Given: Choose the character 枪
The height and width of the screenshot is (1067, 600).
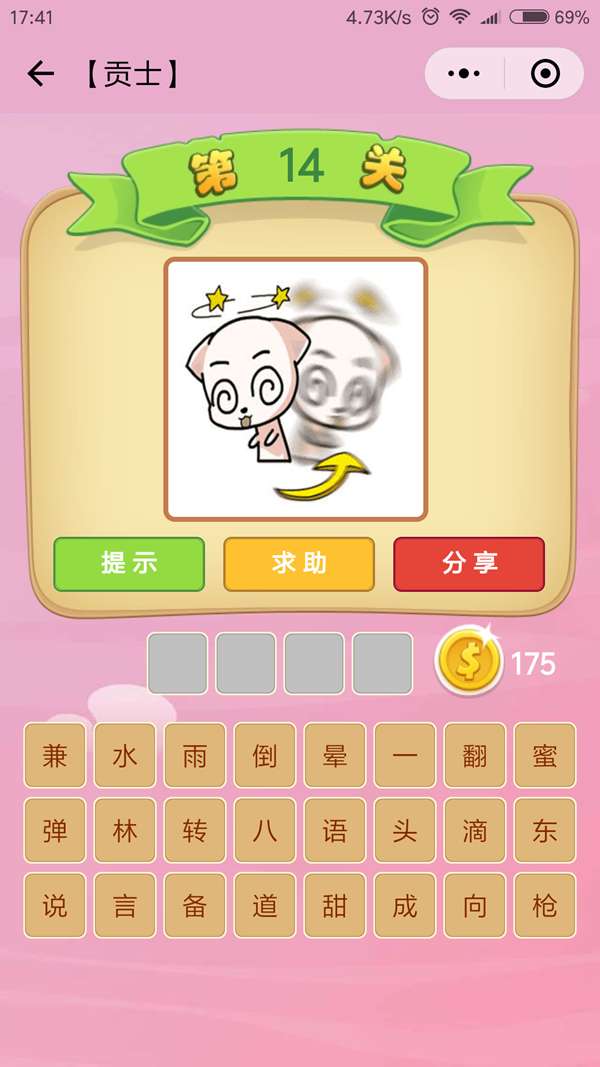Looking at the screenshot, I should point(545,906).
